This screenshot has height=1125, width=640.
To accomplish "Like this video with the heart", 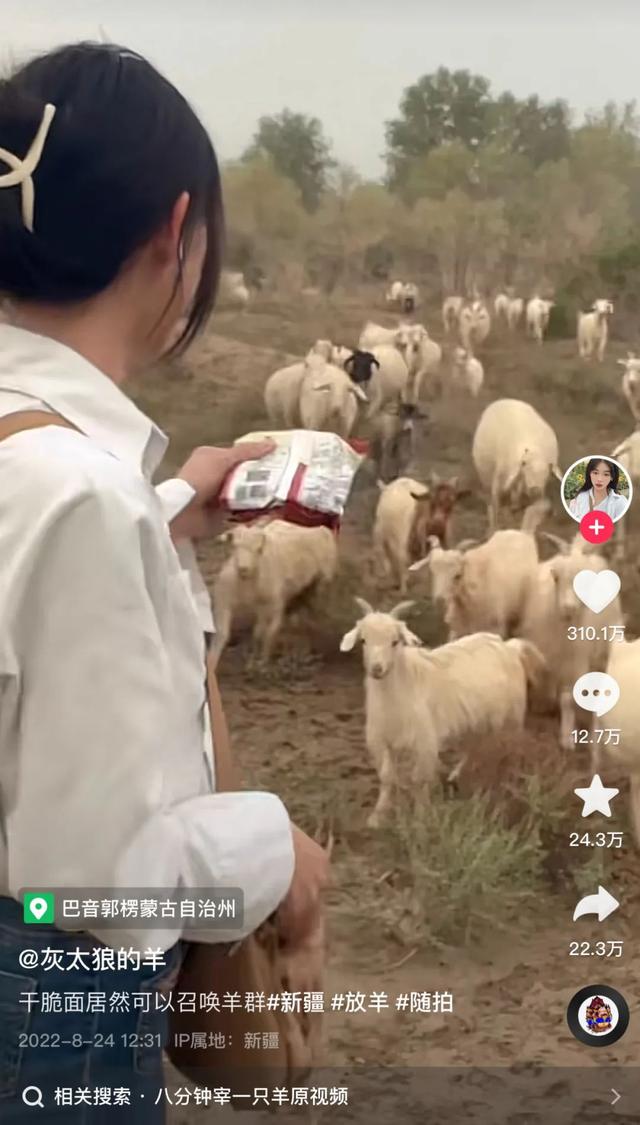I will coord(596,591).
